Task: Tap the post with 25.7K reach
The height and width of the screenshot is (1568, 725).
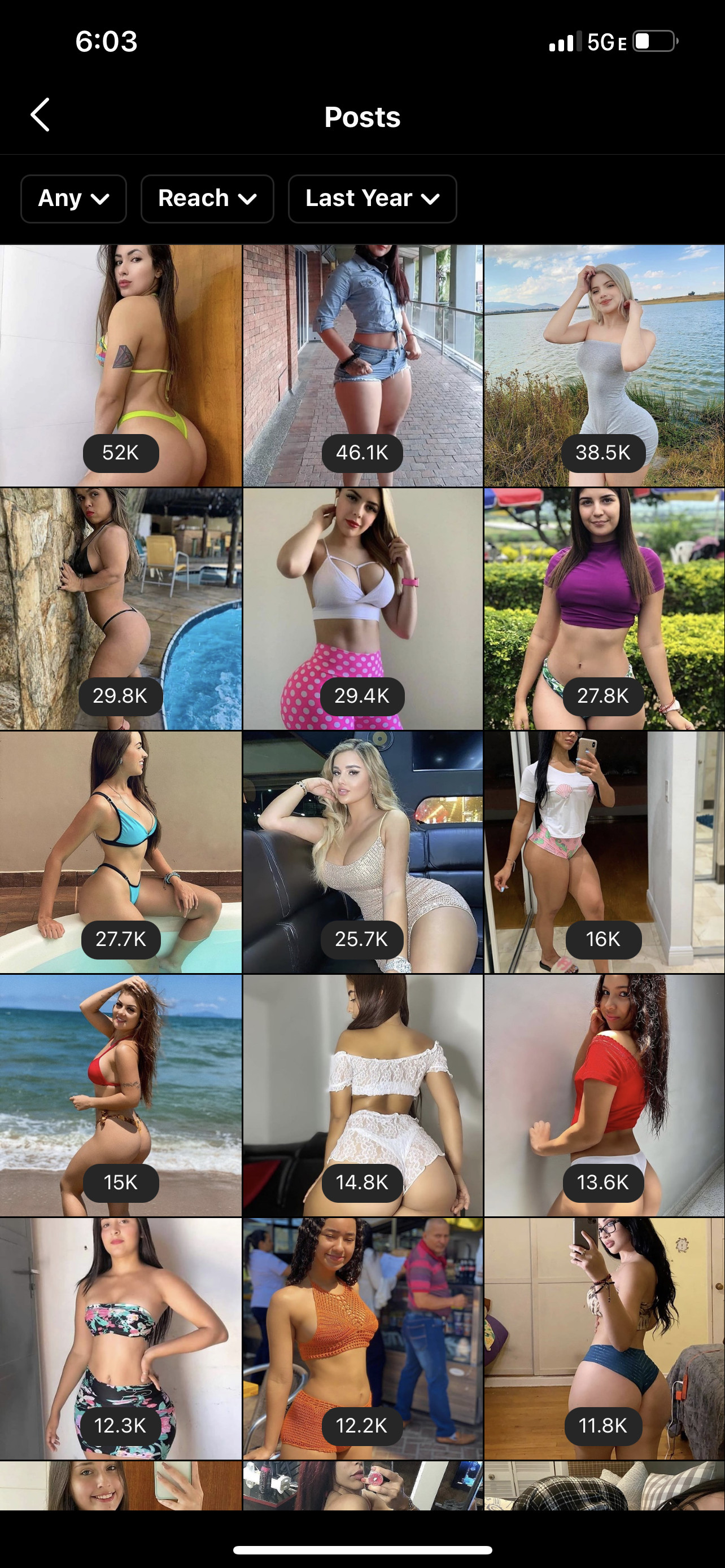Action: click(x=362, y=852)
